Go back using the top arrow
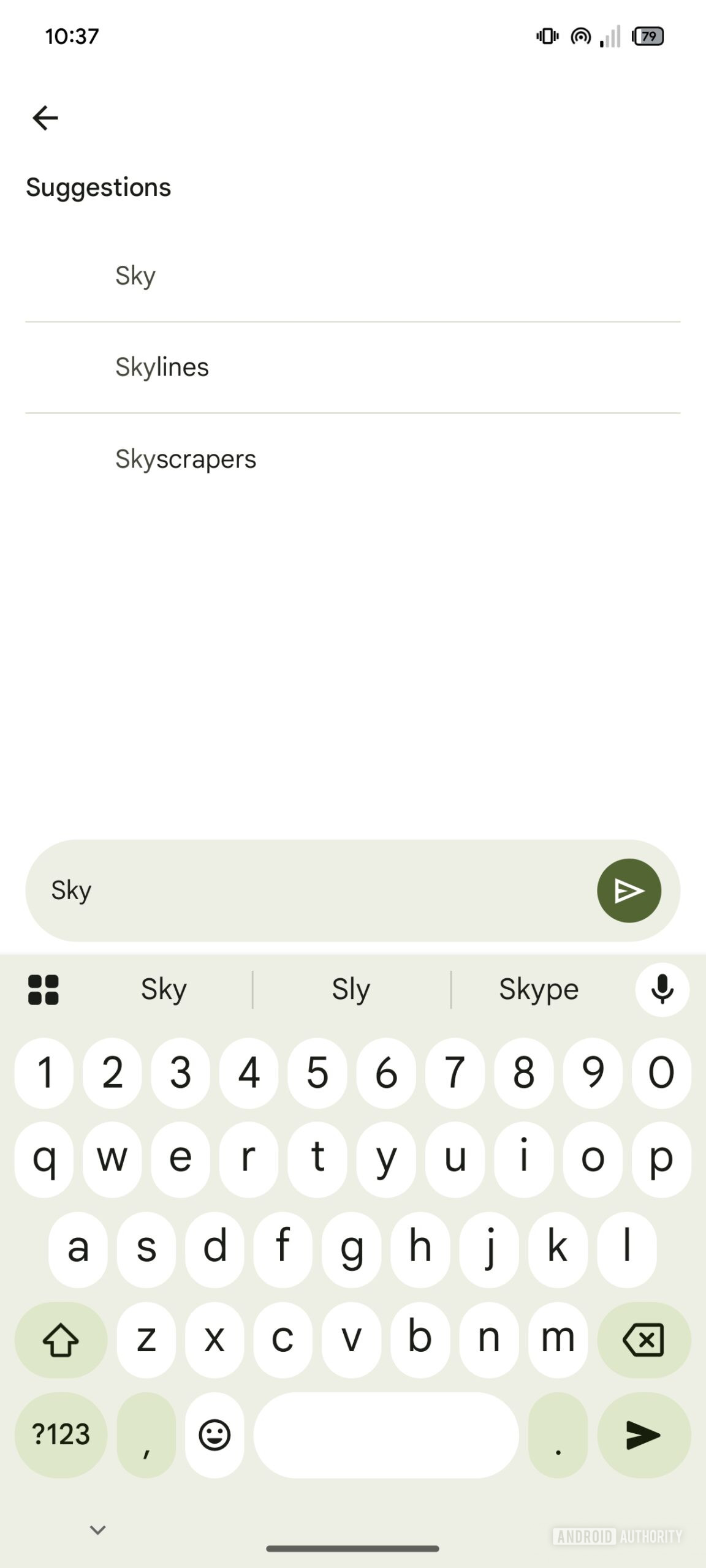706x1568 pixels. [45, 118]
